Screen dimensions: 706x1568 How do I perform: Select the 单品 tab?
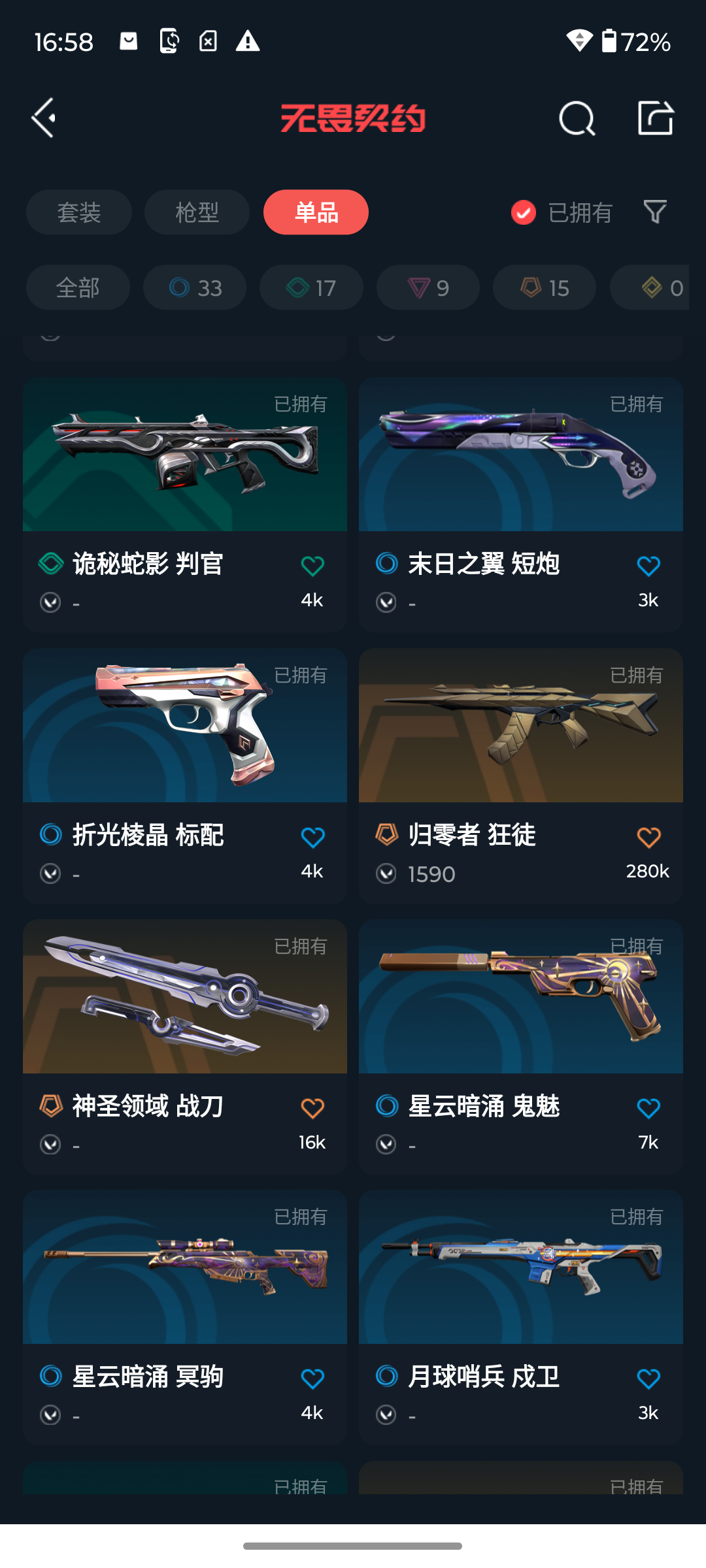pyautogui.click(x=316, y=212)
